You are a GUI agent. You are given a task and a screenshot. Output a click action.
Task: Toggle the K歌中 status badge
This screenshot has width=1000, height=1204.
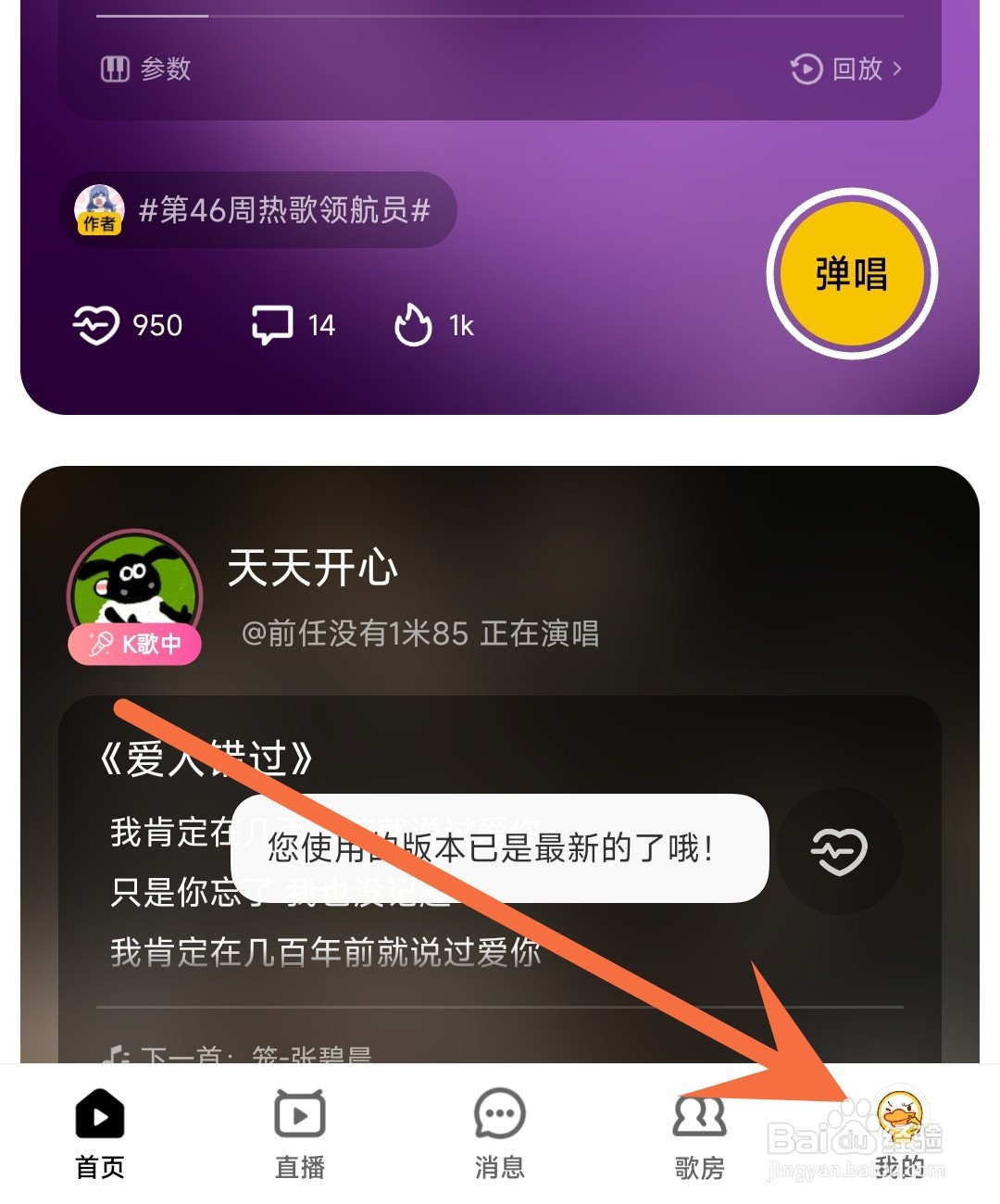134,645
